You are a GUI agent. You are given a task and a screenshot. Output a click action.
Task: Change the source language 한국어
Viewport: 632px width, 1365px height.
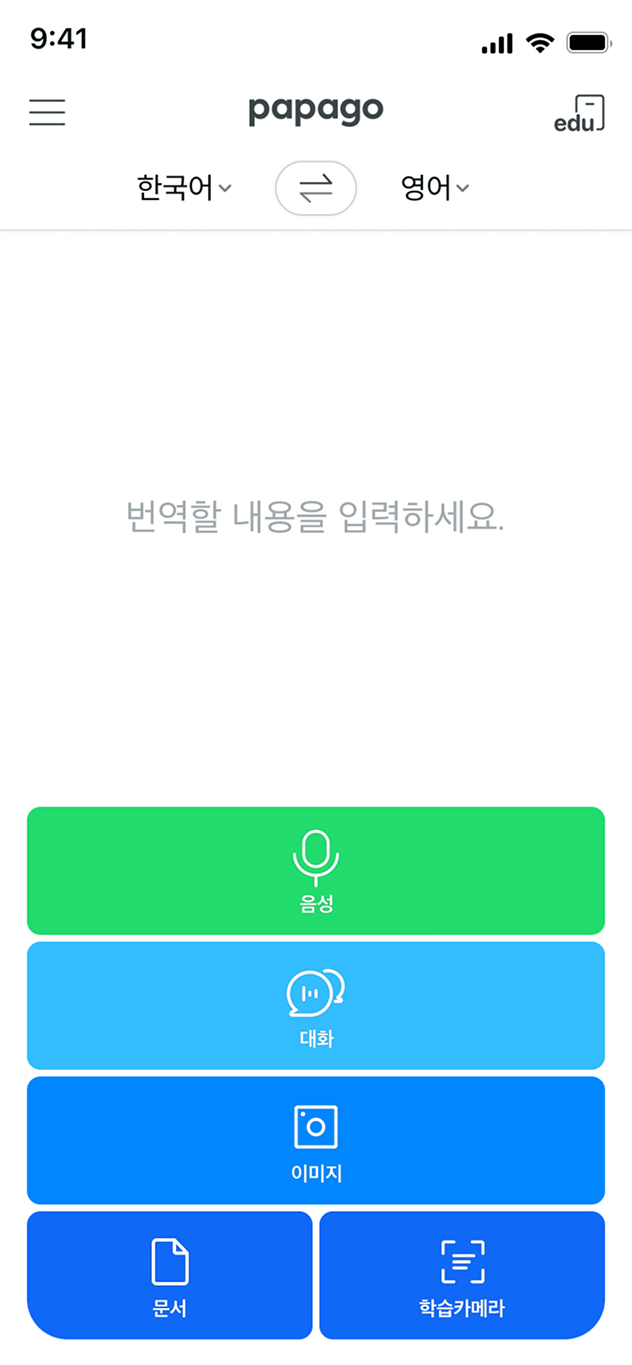[x=184, y=188]
